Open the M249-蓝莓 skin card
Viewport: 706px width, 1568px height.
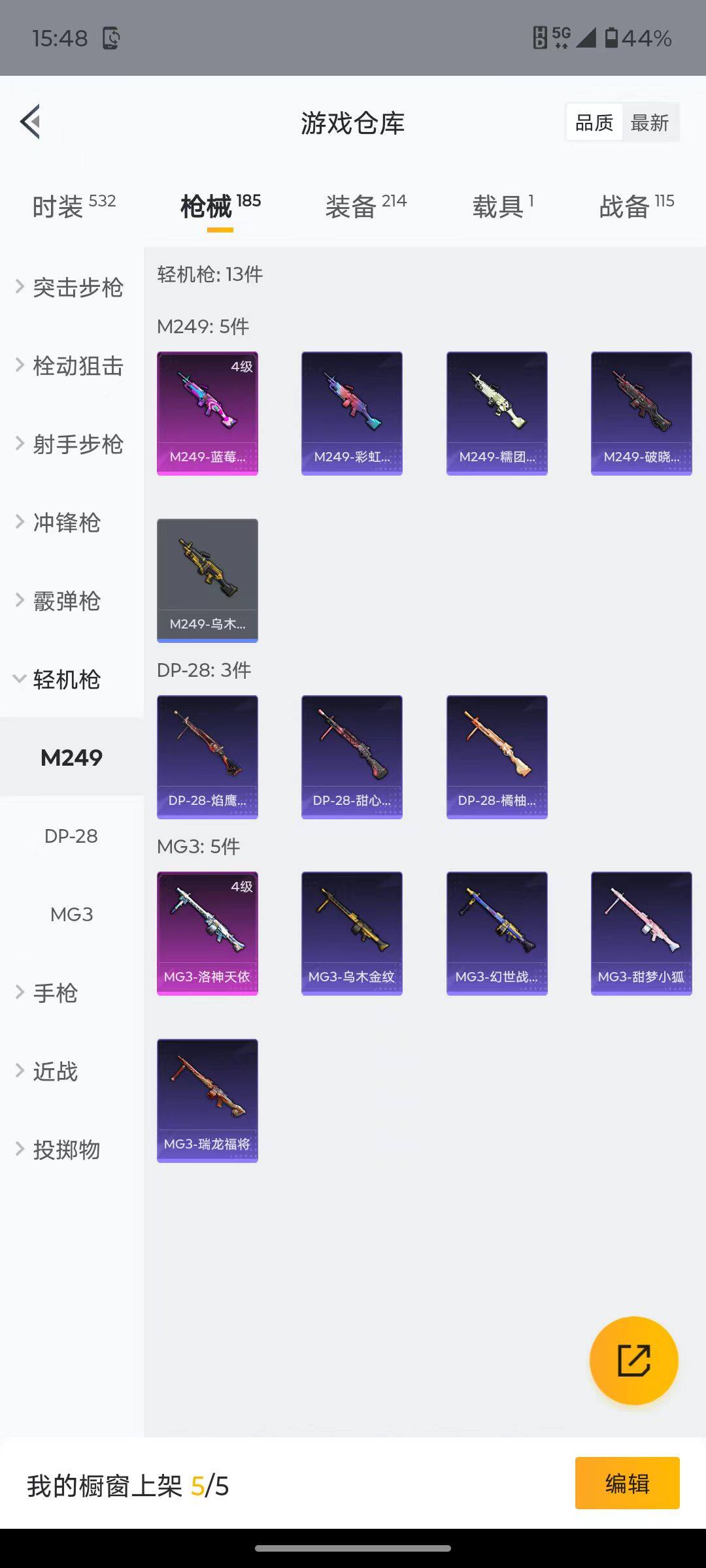207,413
